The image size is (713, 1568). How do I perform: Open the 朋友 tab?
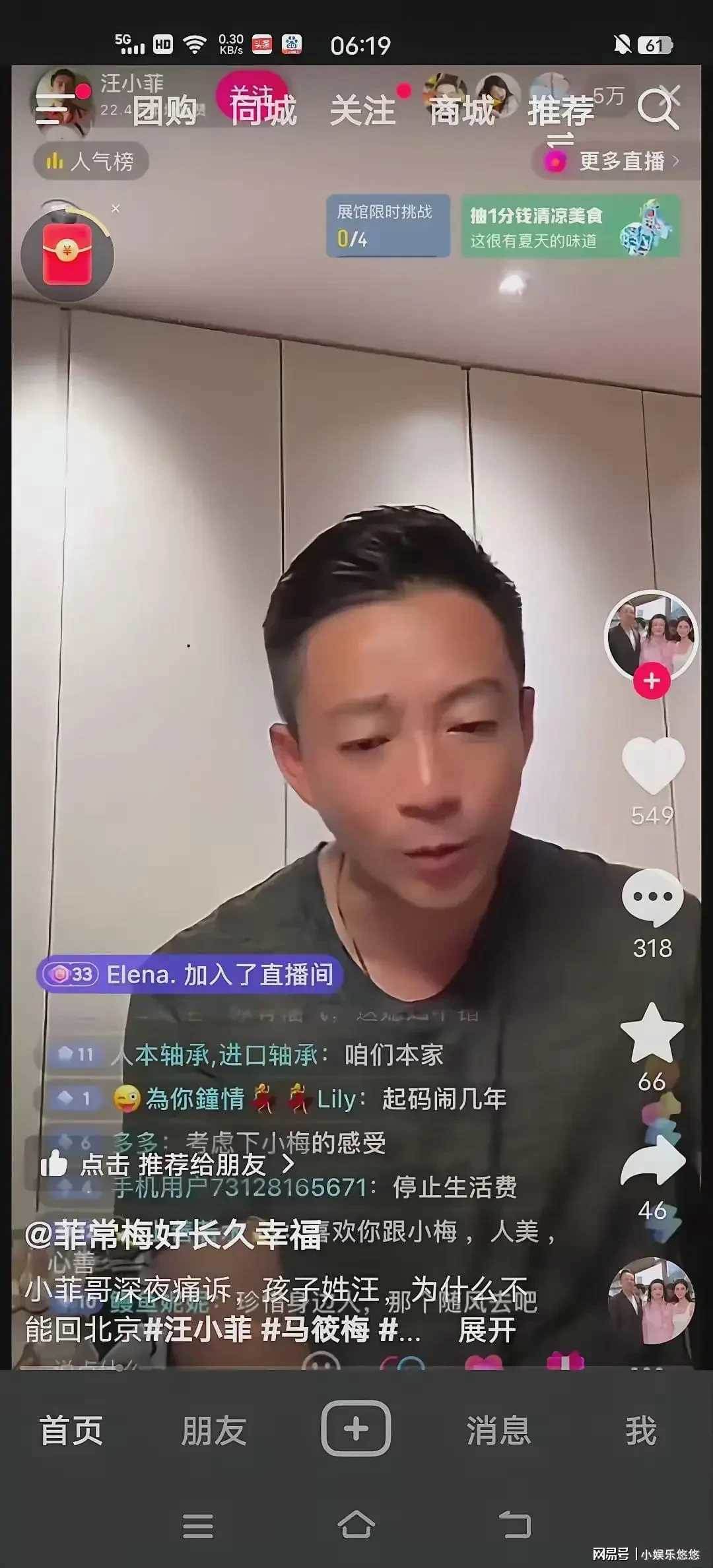click(214, 1430)
